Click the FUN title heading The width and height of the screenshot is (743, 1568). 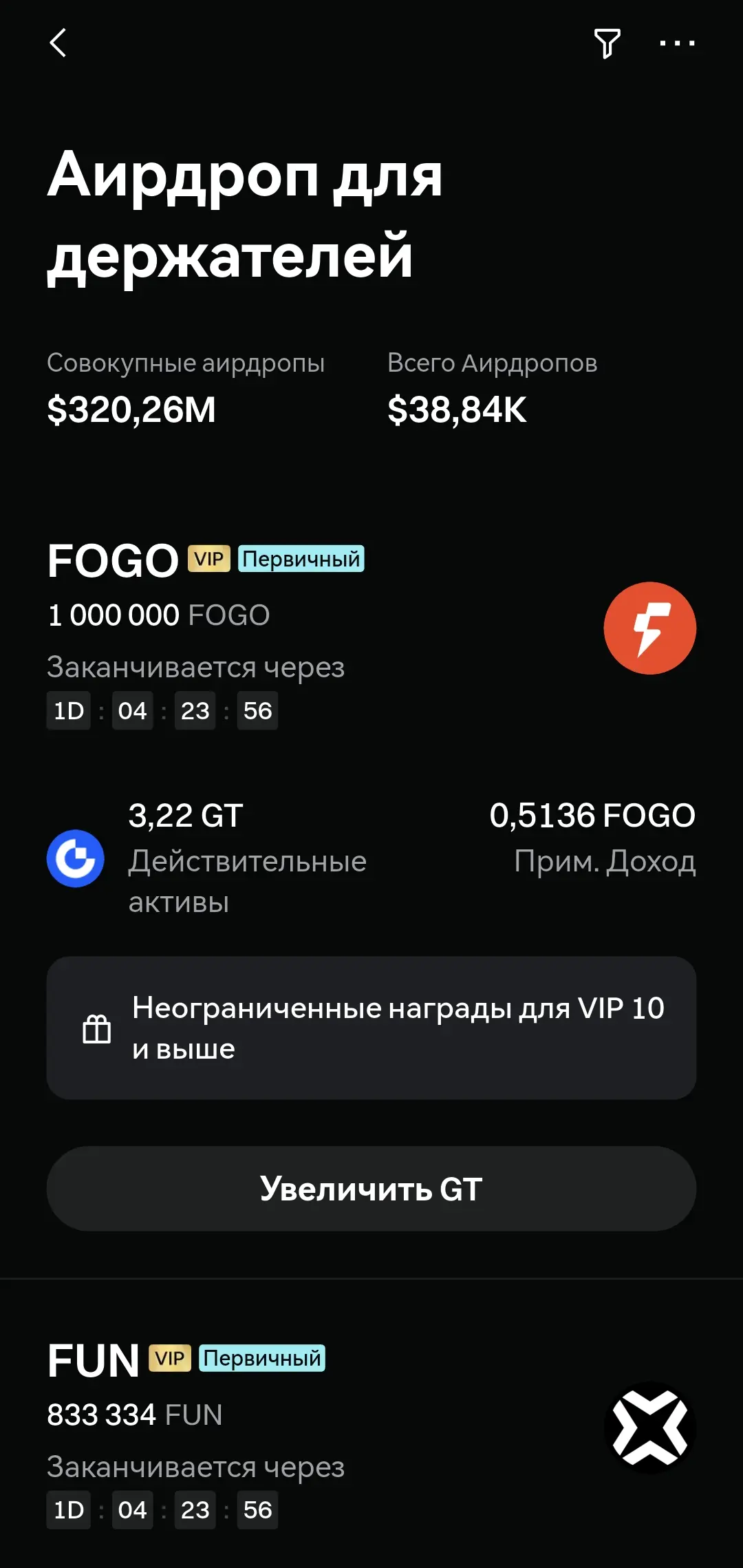(x=92, y=1359)
